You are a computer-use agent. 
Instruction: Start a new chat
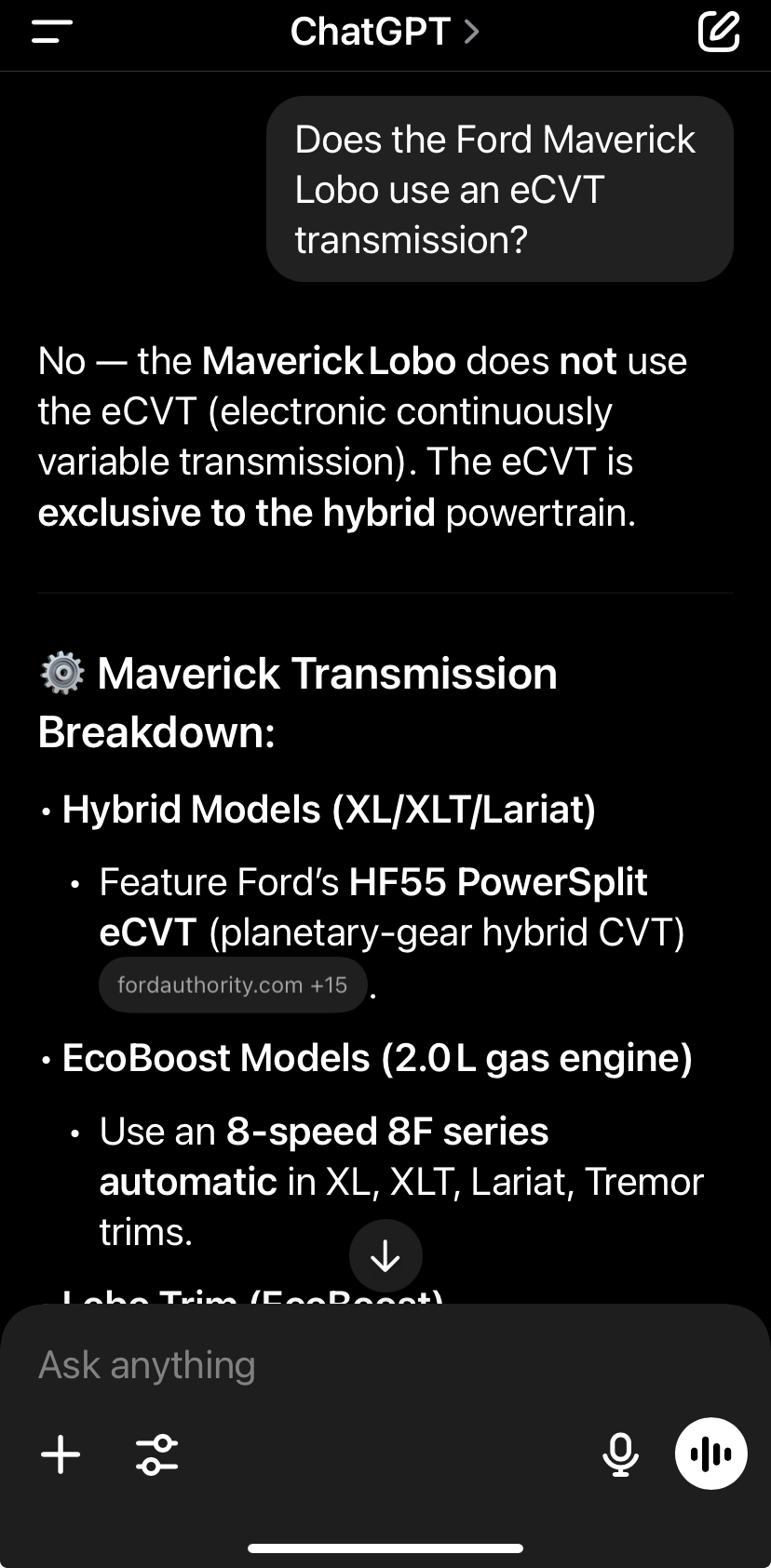[718, 32]
